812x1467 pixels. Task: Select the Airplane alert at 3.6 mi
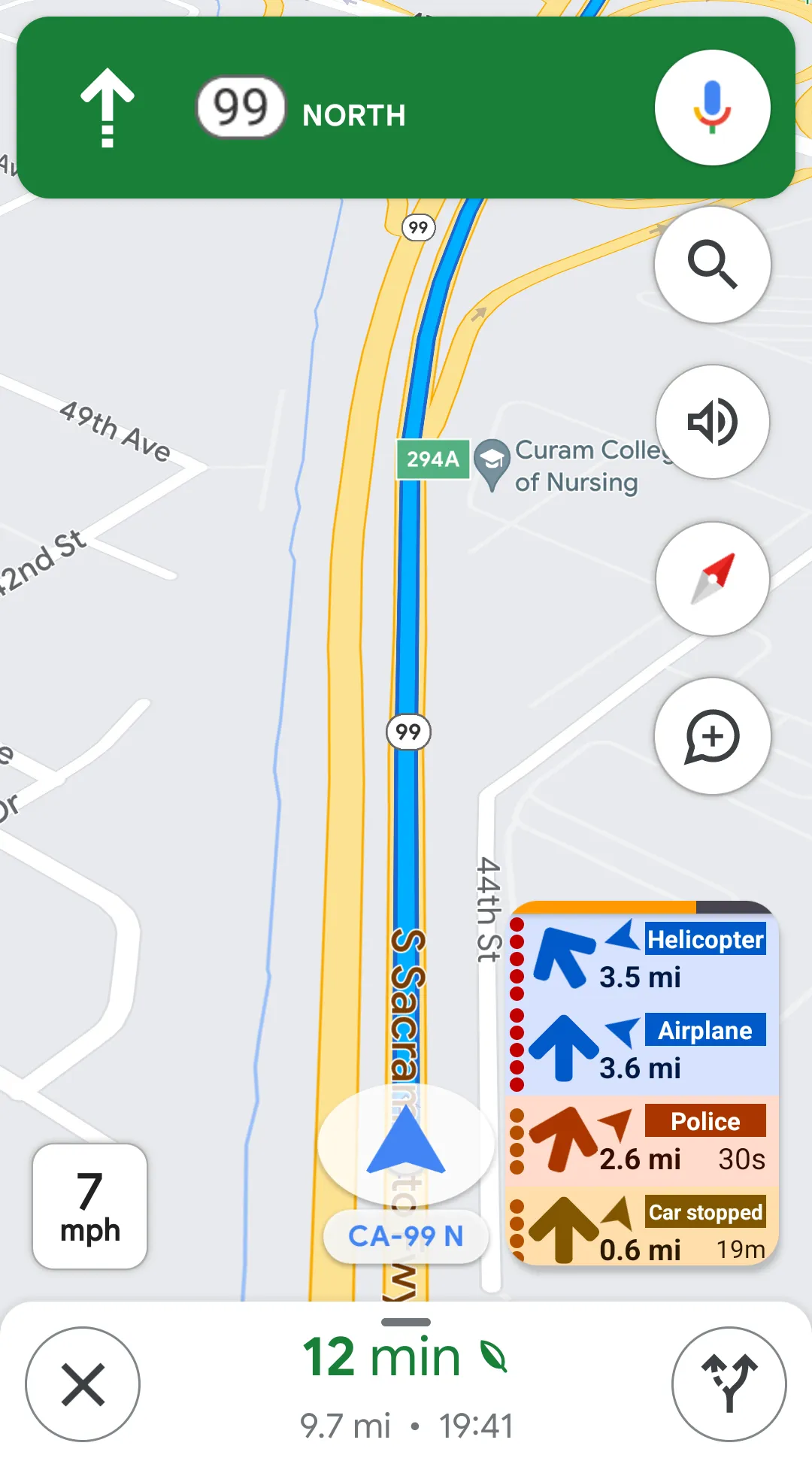pyautogui.click(x=644, y=1050)
